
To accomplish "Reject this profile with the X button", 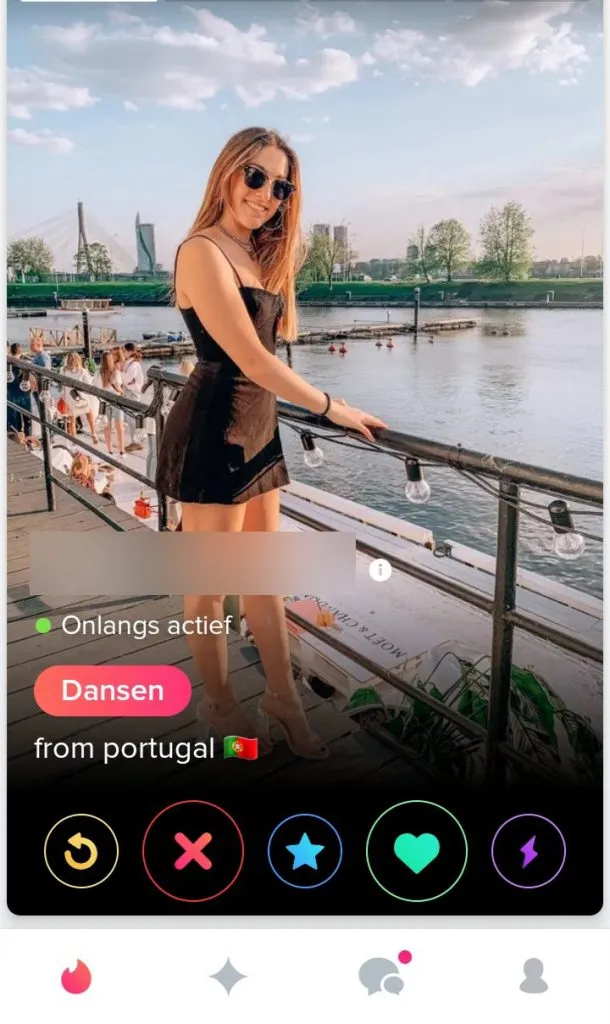I will click(193, 851).
